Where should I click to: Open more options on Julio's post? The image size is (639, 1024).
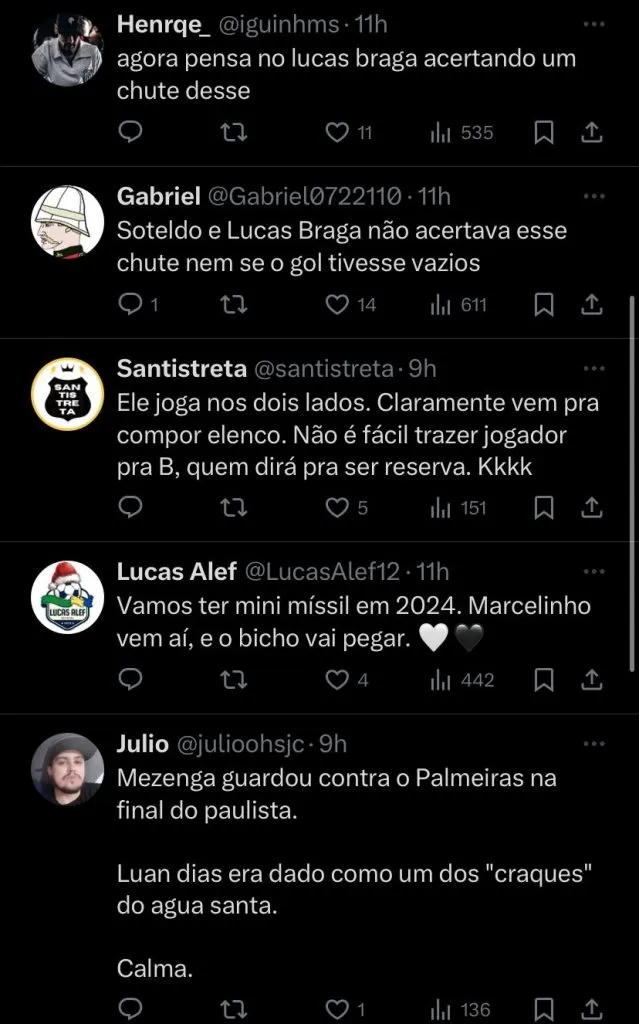[593, 744]
